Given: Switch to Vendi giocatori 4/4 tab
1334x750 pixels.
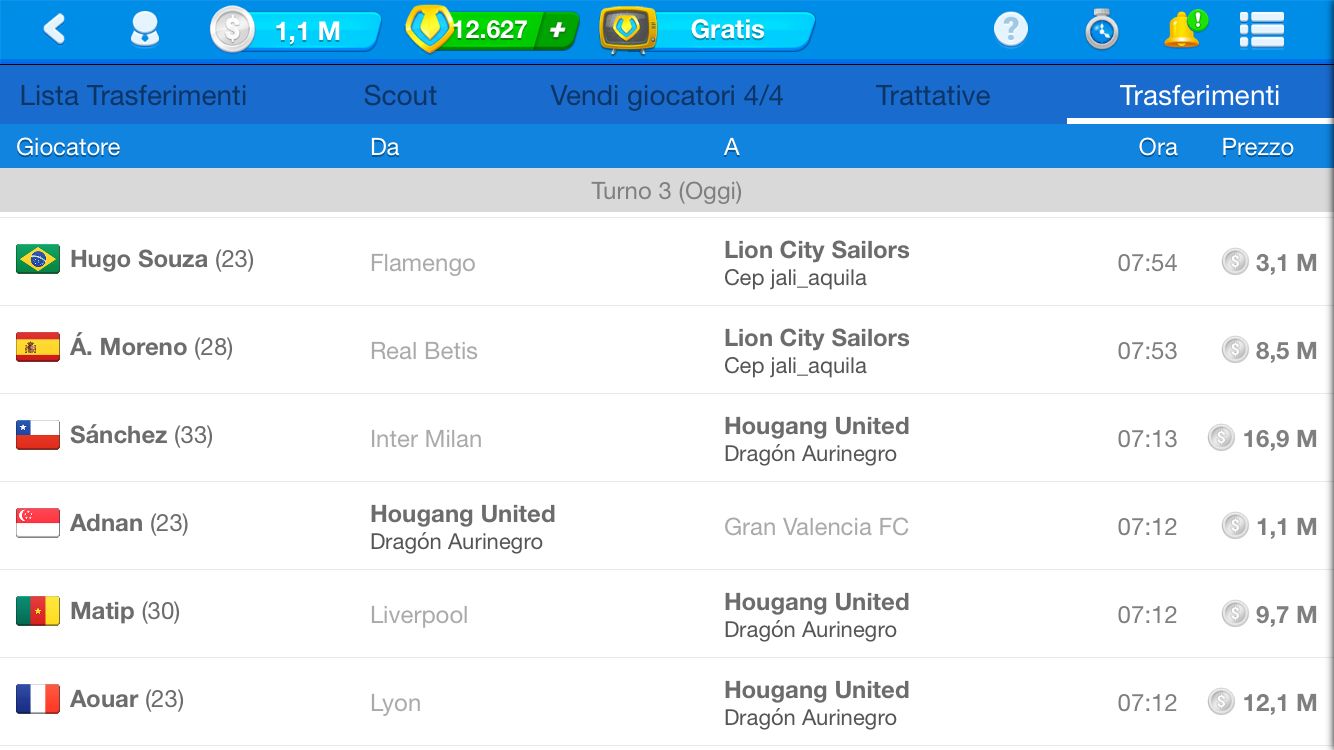Looking at the screenshot, I should pyautogui.click(x=666, y=96).
